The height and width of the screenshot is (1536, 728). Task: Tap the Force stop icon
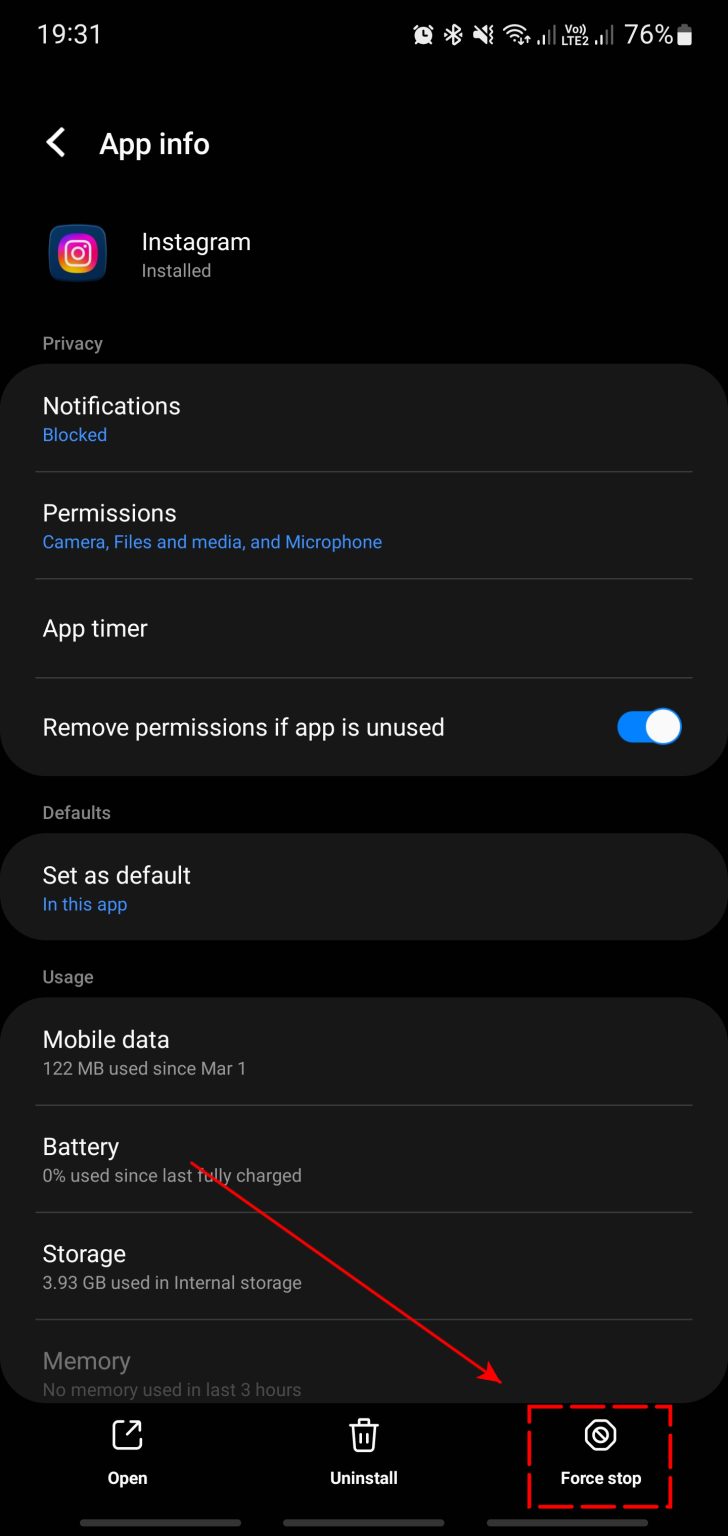click(x=599, y=1434)
